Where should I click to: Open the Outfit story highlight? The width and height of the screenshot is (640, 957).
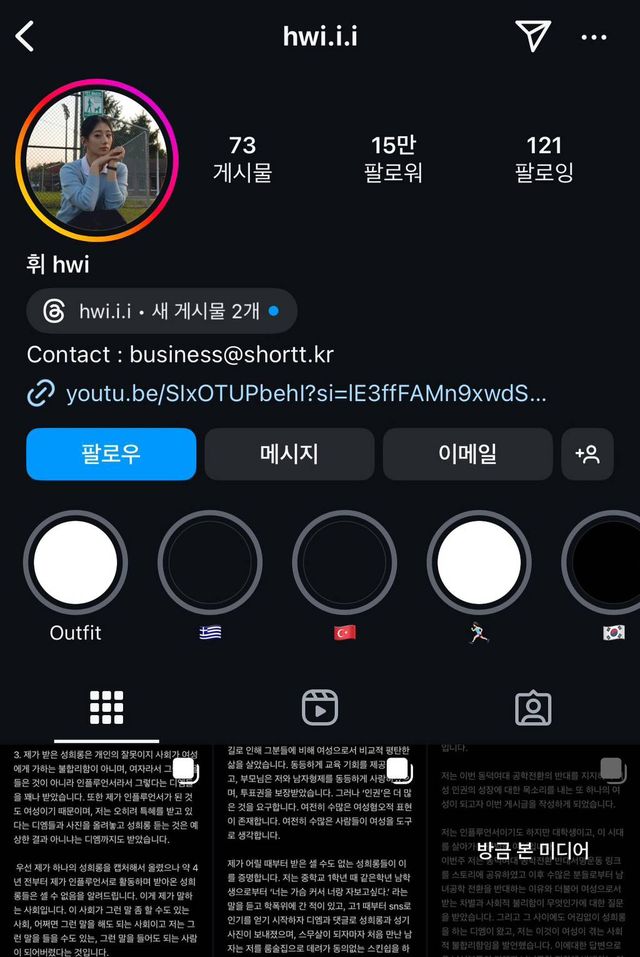point(76,563)
